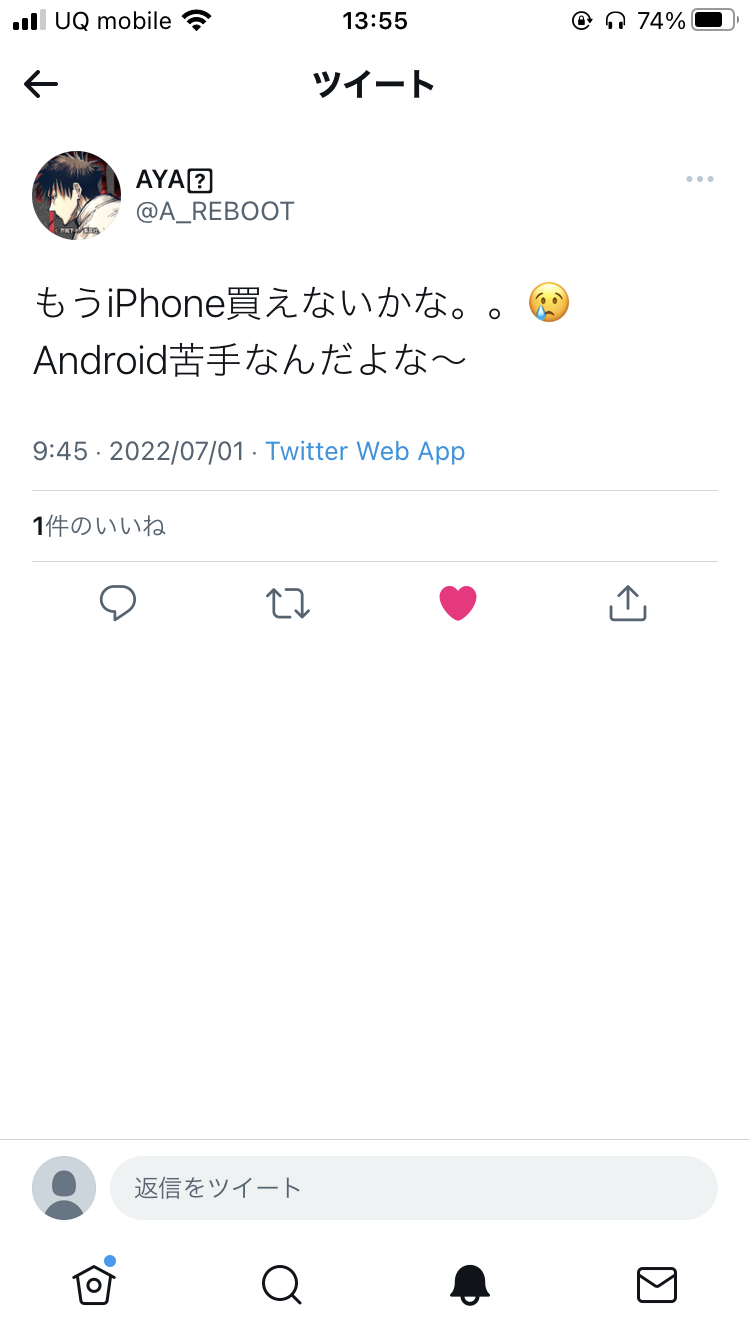Switch to the Search tab
The height and width of the screenshot is (1334, 750).
[281, 1285]
